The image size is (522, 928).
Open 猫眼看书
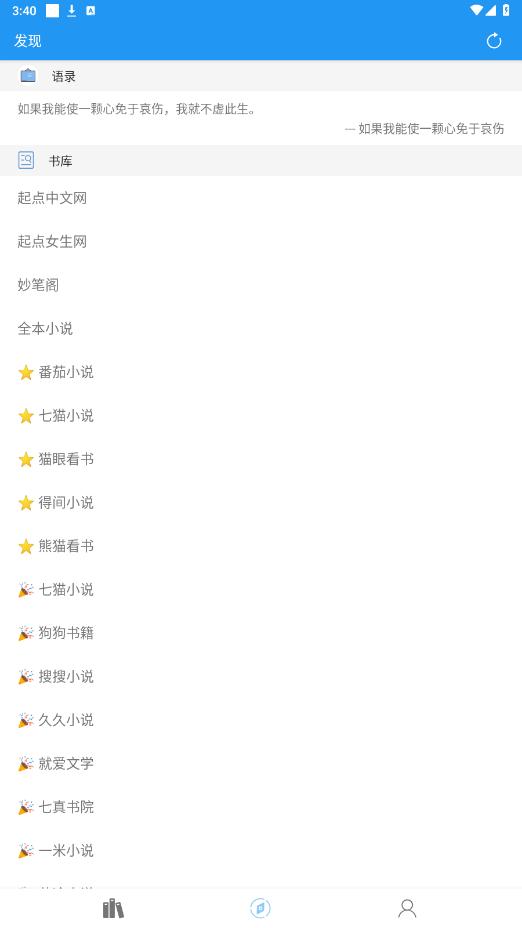point(261,459)
